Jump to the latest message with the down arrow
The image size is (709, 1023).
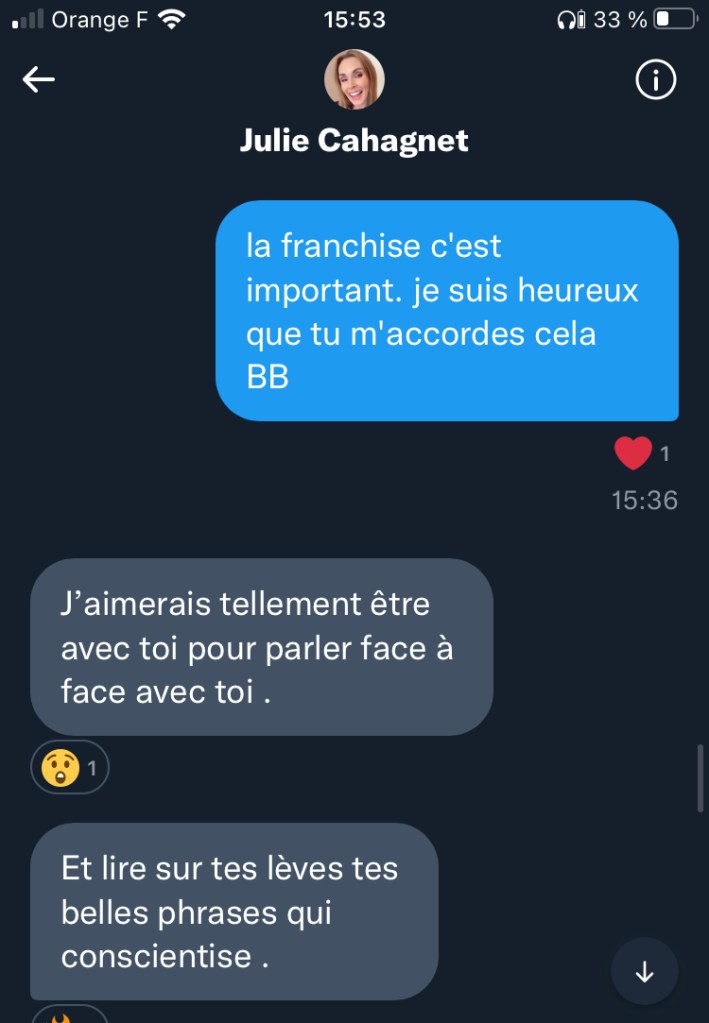(x=644, y=971)
